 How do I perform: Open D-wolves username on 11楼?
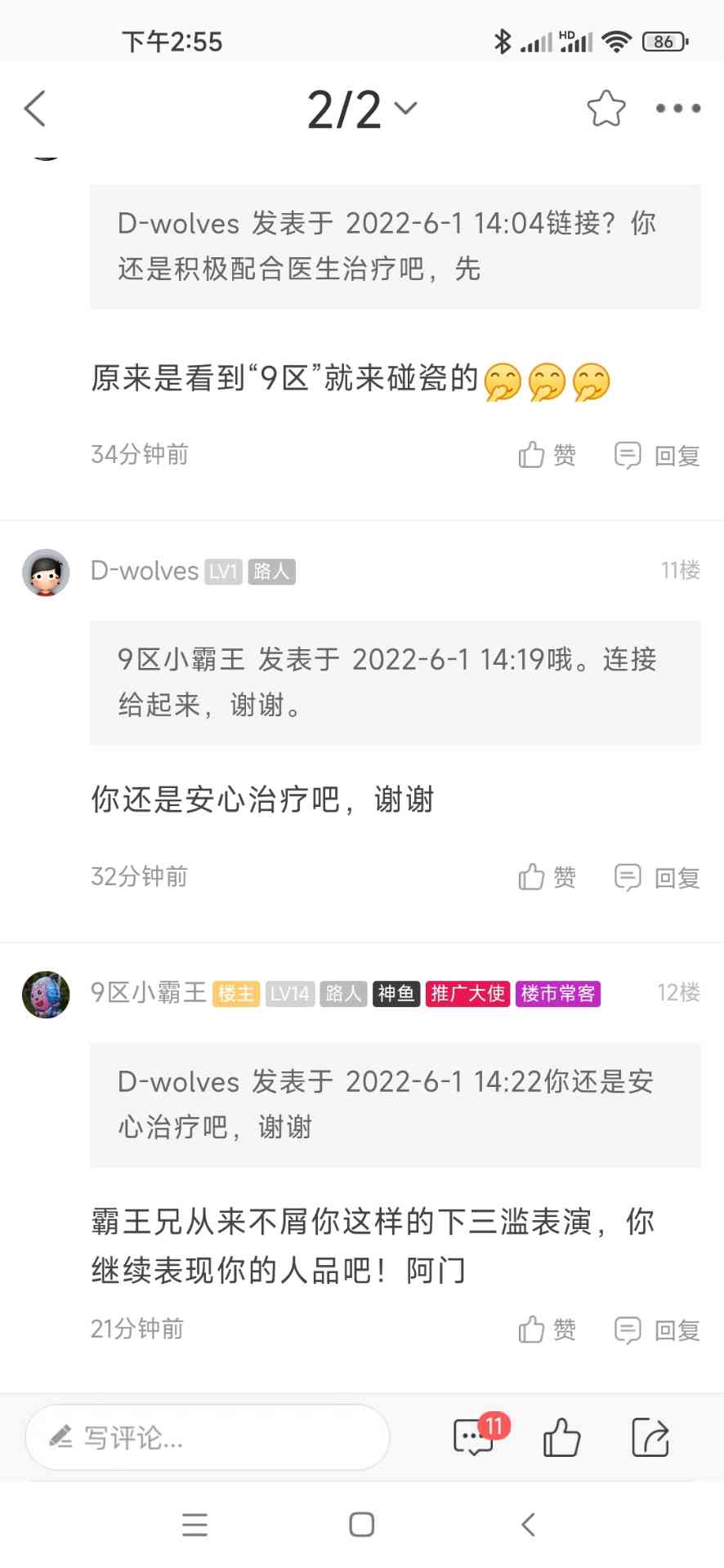pyautogui.click(x=145, y=571)
